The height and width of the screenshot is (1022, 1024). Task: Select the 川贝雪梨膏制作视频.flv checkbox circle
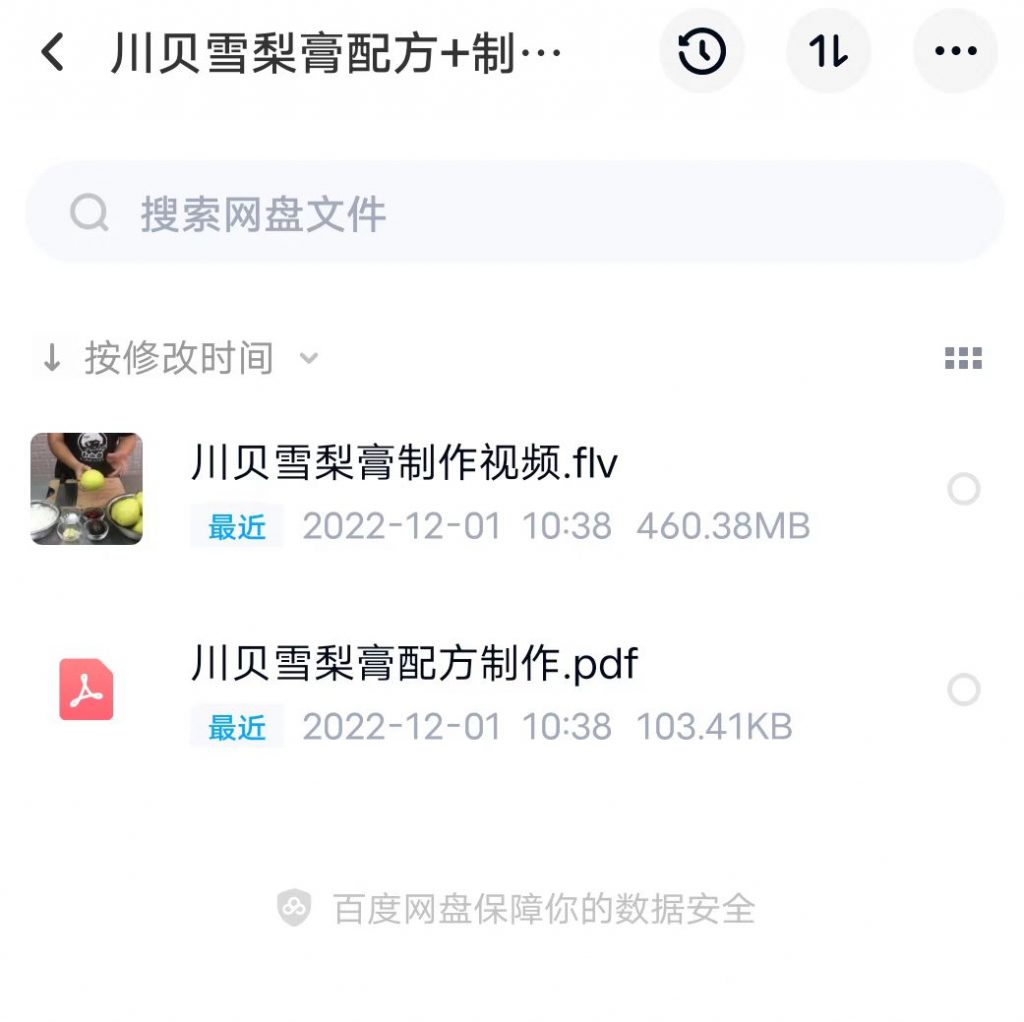click(964, 490)
